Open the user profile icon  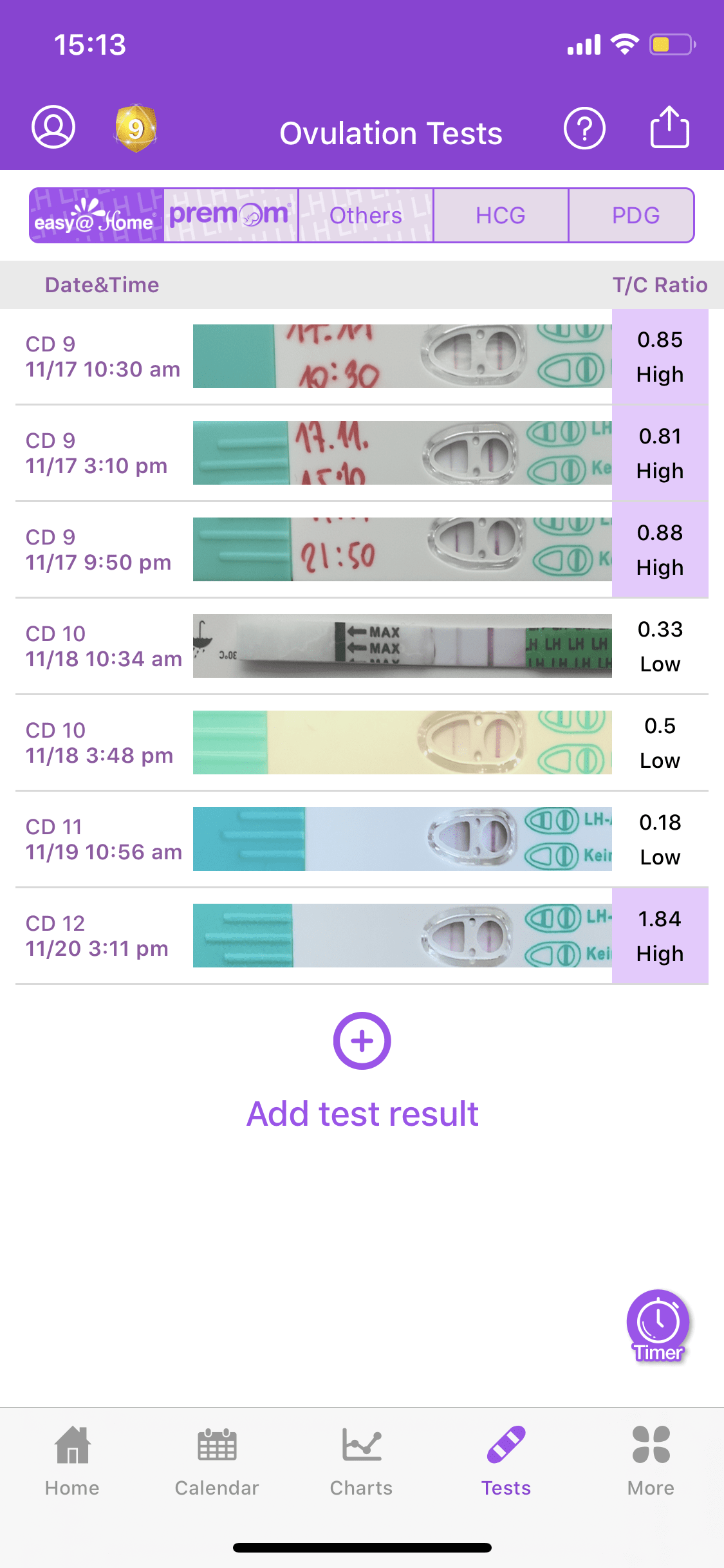pos(53,127)
